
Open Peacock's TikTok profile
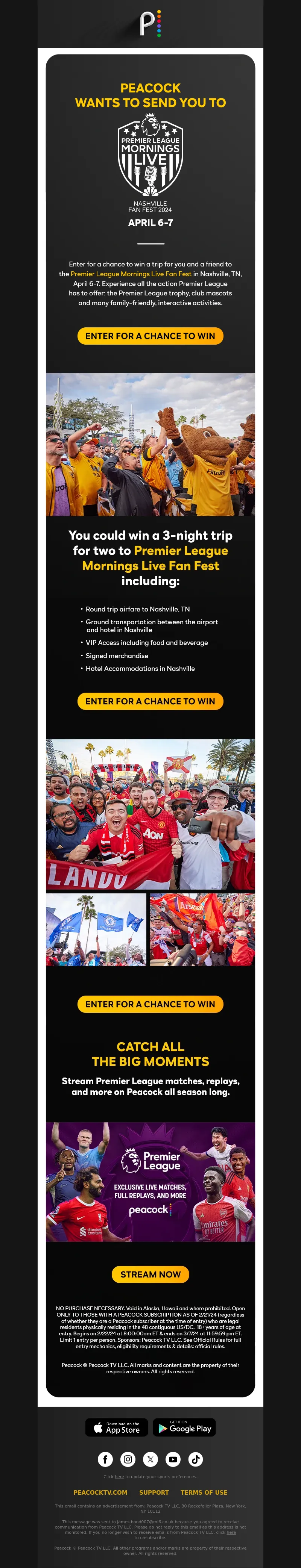click(x=196, y=1459)
